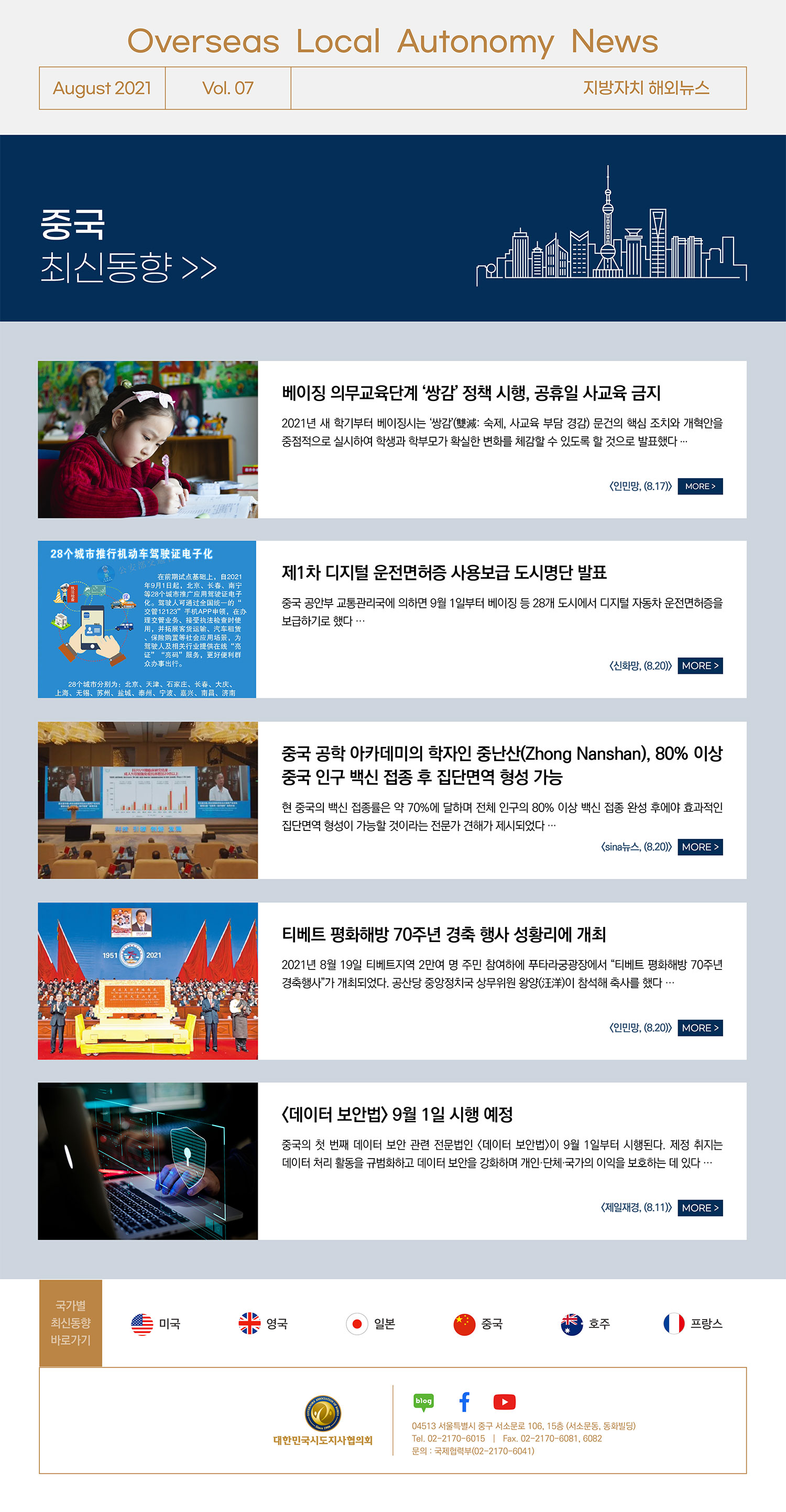Open the girl studying article thumbnail
786x1512 pixels.
click(x=148, y=439)
